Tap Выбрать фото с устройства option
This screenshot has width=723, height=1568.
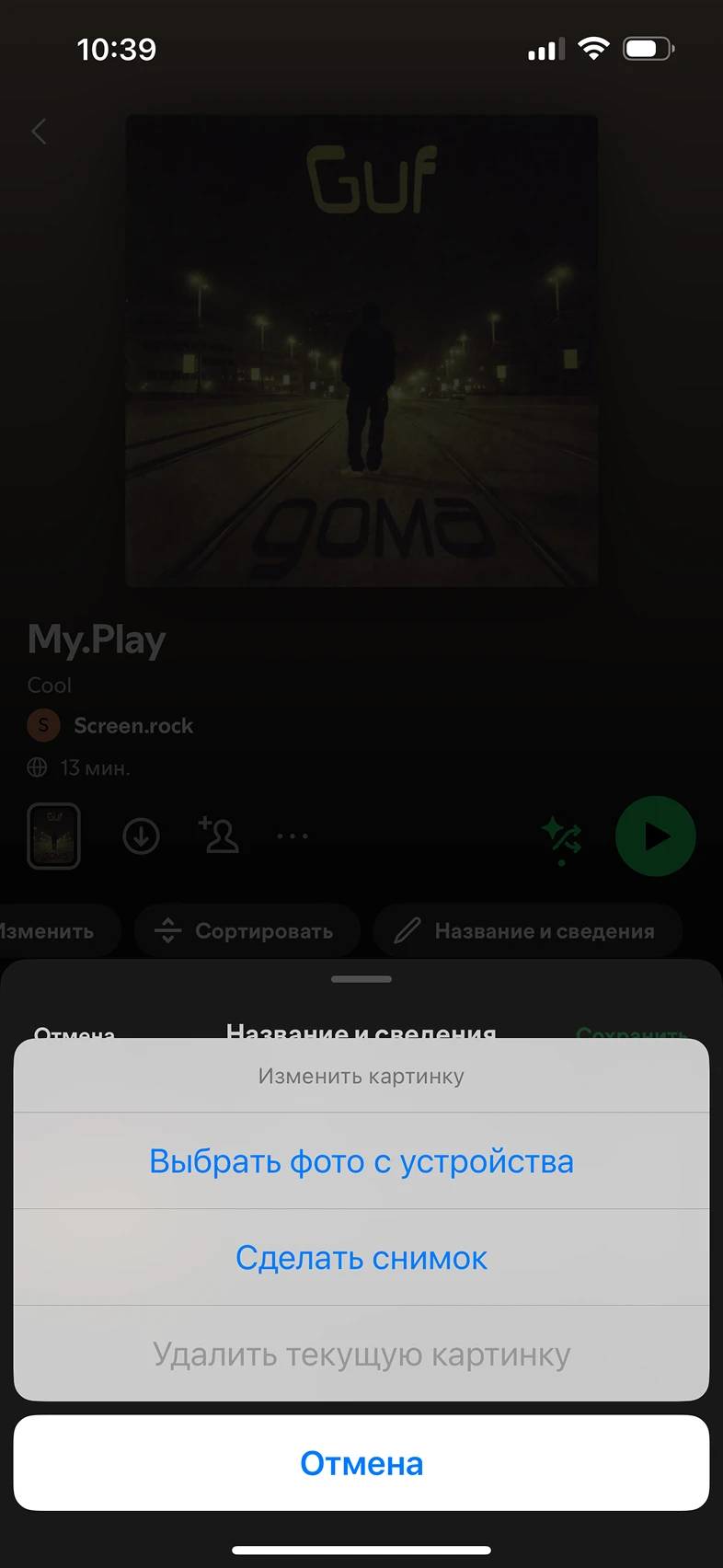[x=361, y=1161]
